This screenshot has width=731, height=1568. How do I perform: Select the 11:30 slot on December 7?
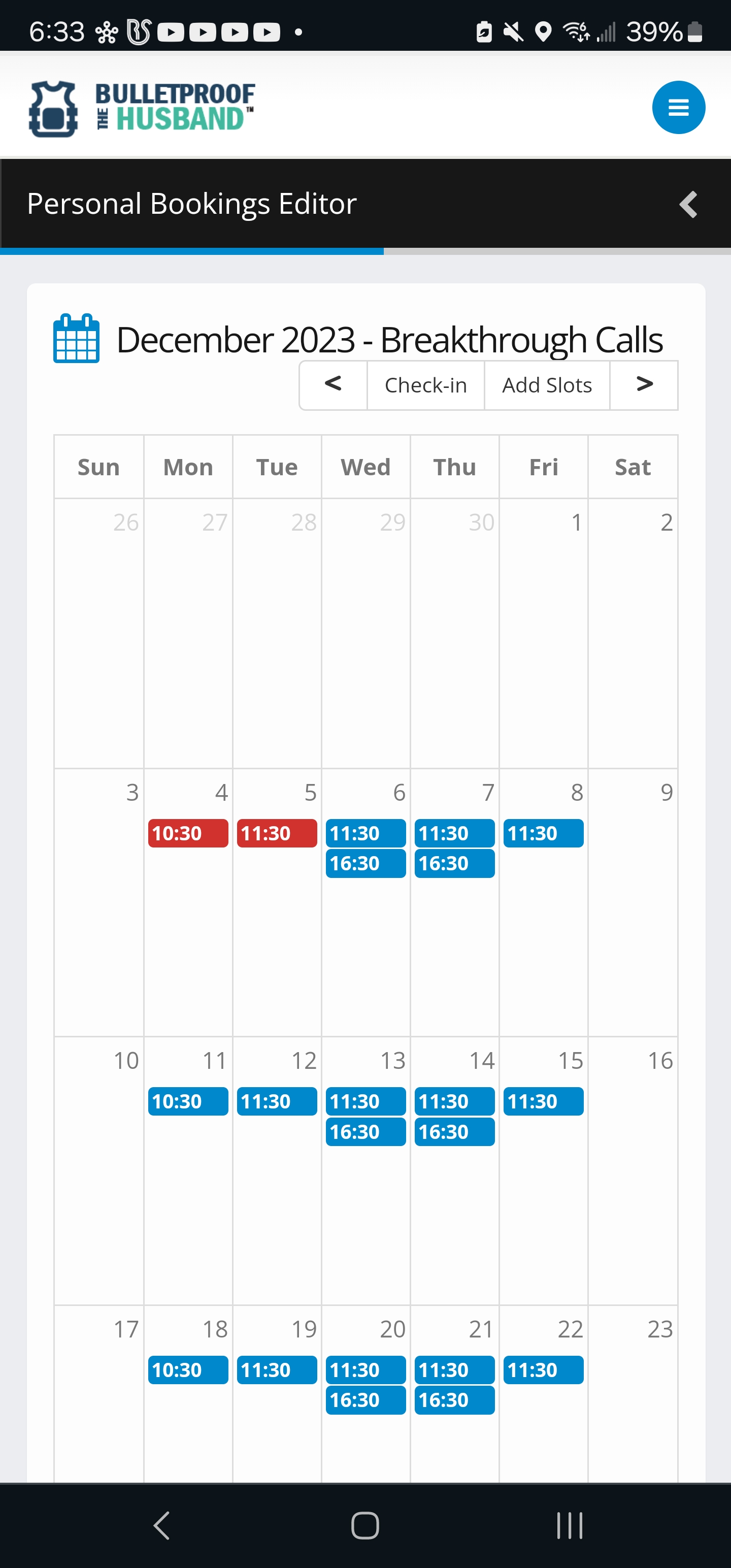(x=454, y=833)
